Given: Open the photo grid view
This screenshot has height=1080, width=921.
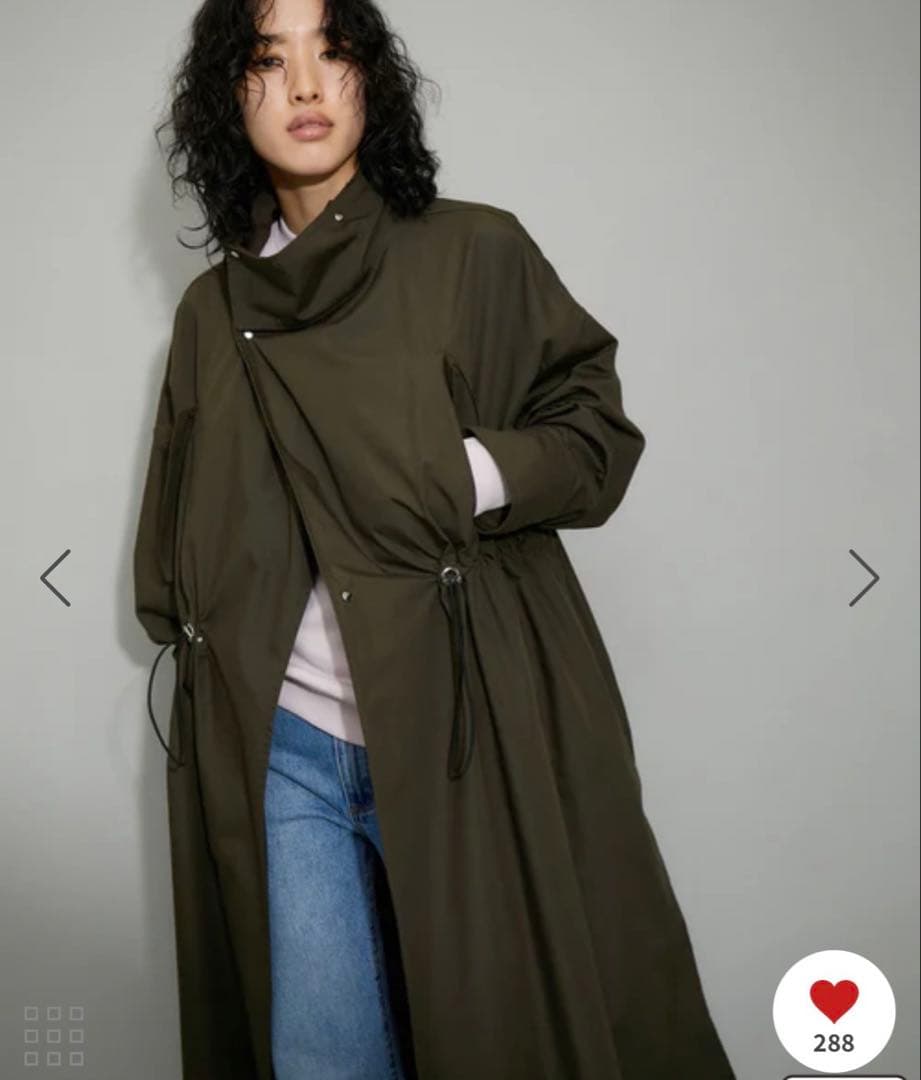Looking at the screenshot, I should pyautogui.click(x=54, y=1035).
